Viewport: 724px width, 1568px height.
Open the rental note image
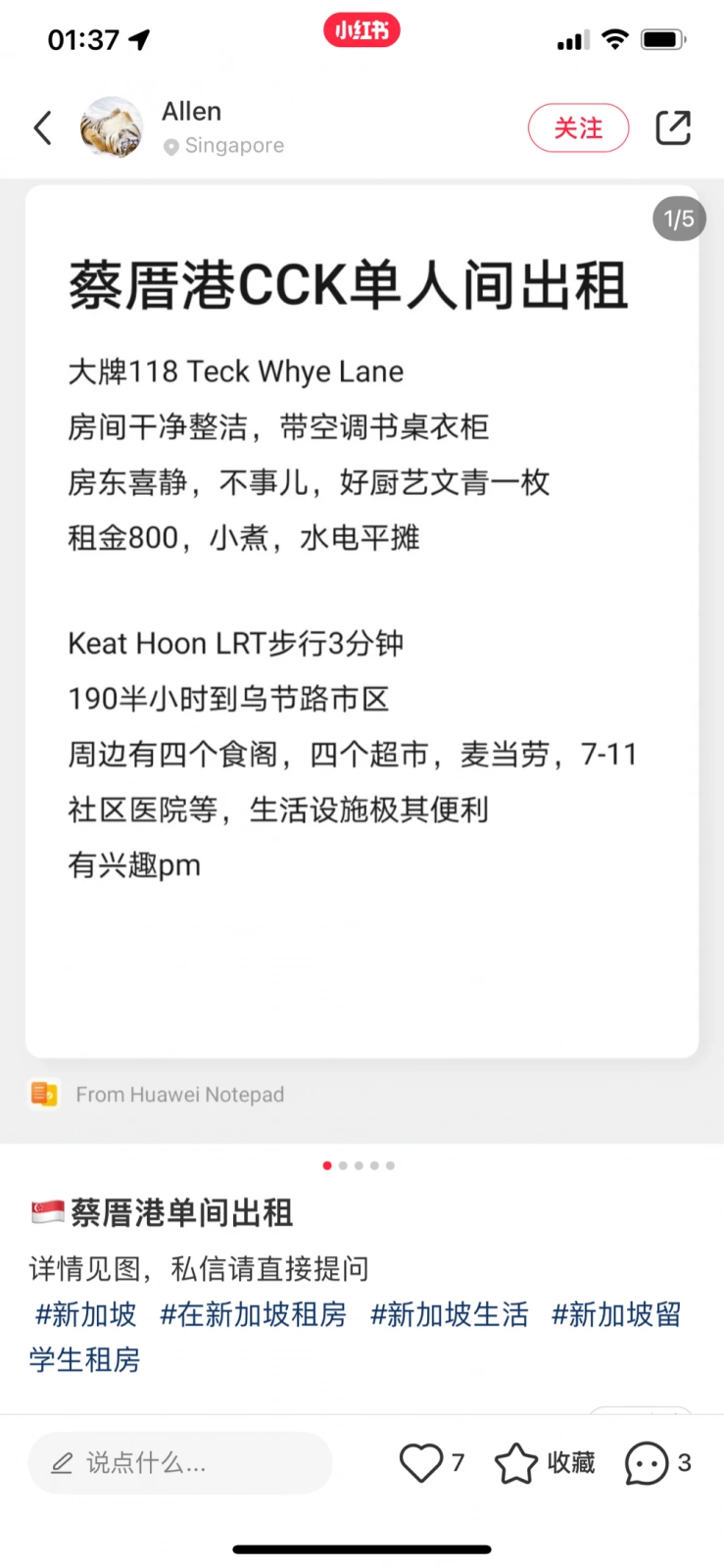[362, 621]
